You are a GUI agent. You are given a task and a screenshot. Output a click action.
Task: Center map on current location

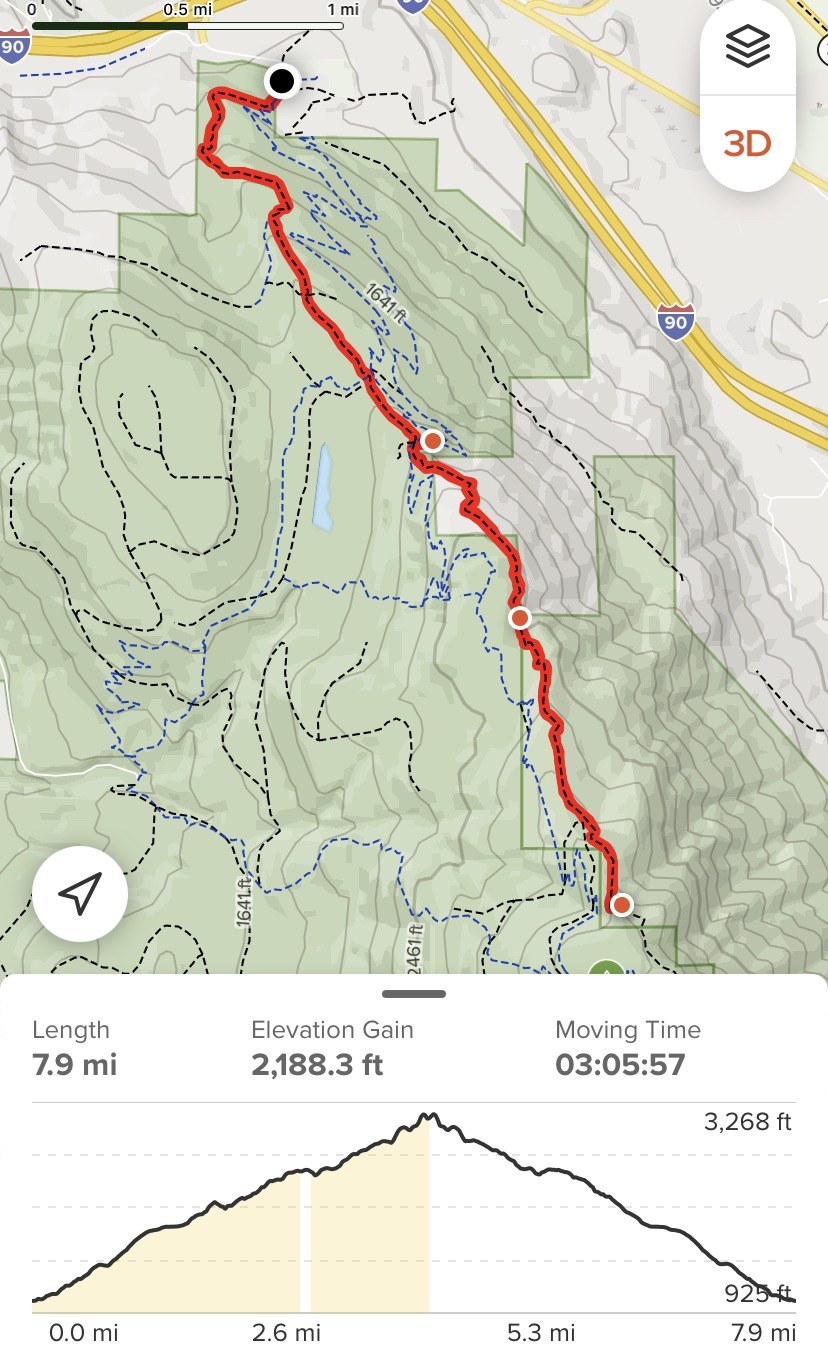click(x=80, y=894)
